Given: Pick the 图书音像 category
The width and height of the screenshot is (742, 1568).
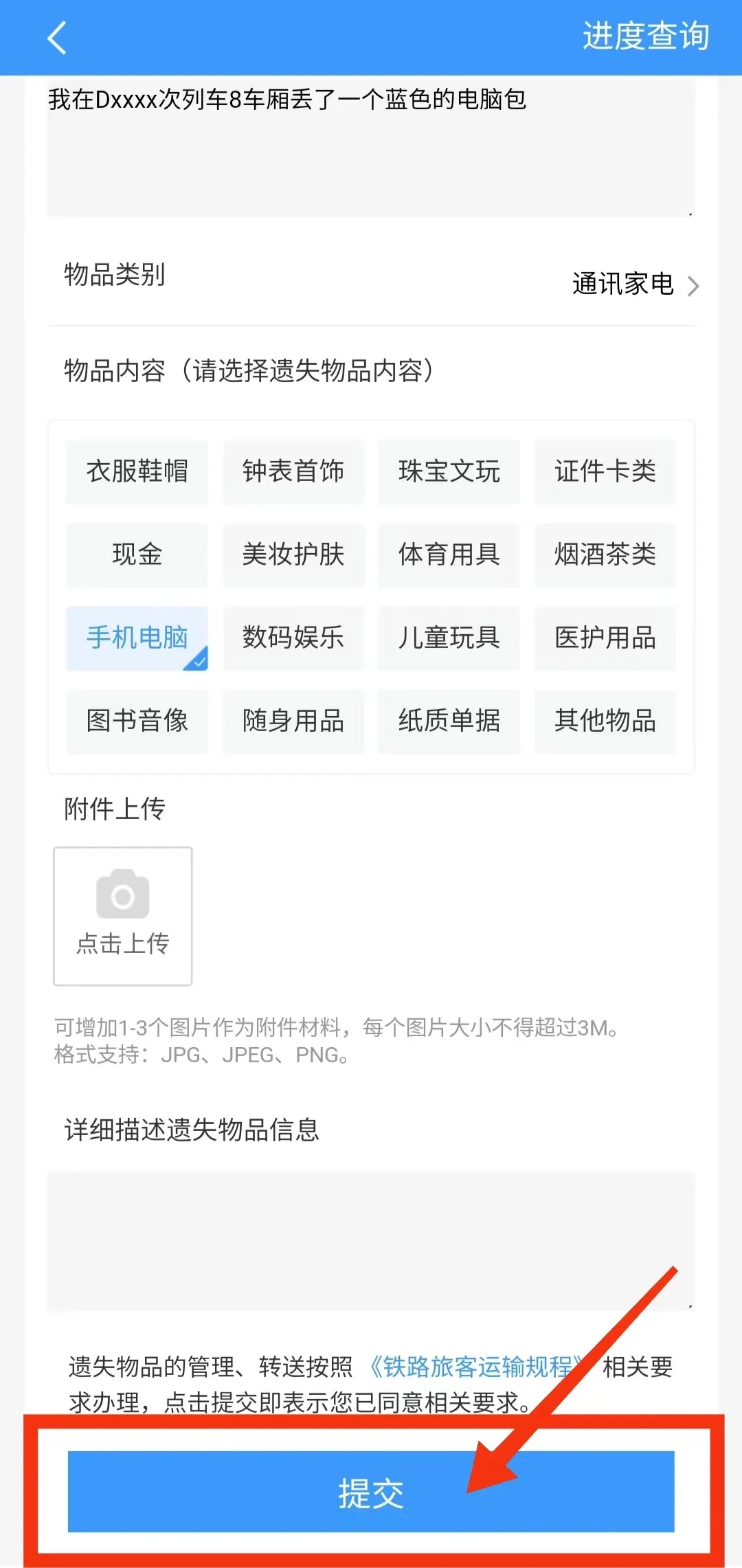Looking at the screenshot, I should pos(136,721).
